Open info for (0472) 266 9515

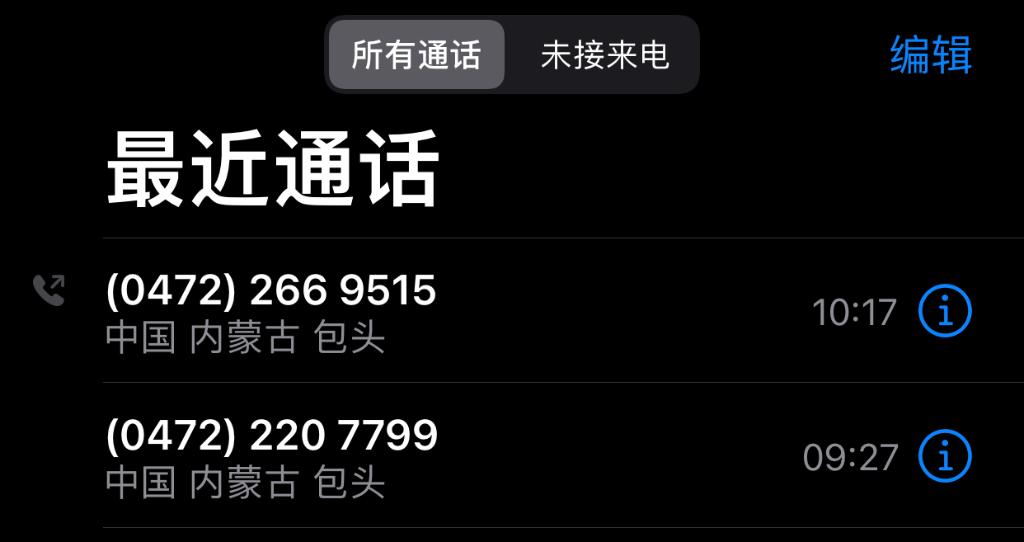tap(945, 313)
